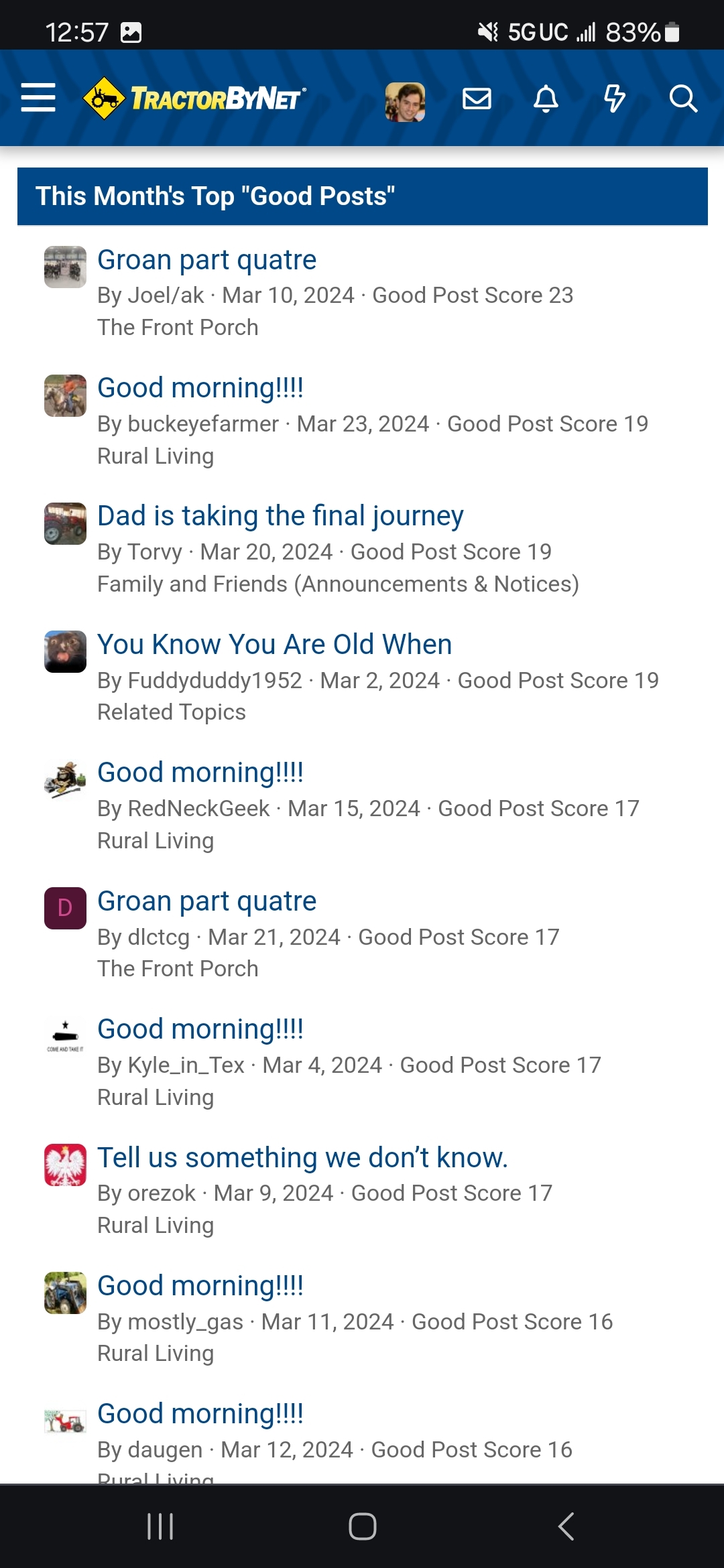Open the hamburger navigation menu
The width and height of the screenshot is (724, 1568).
(38, 98)
